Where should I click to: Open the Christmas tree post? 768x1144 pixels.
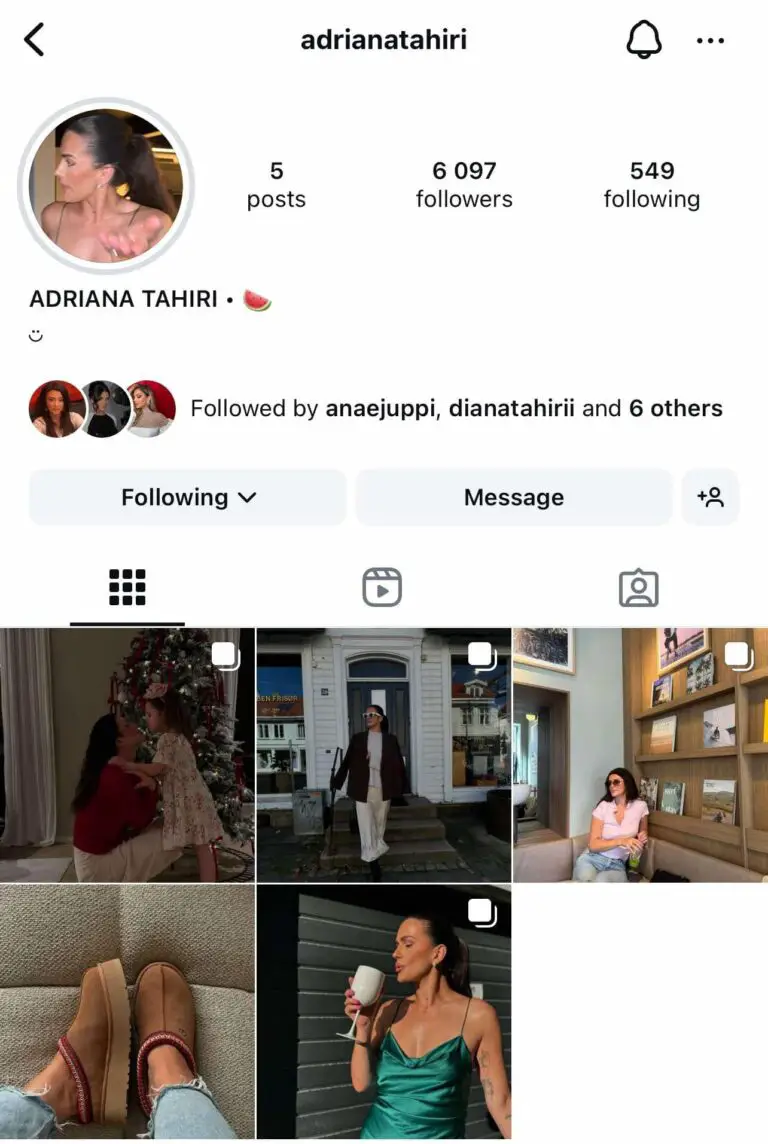[127, 755]
